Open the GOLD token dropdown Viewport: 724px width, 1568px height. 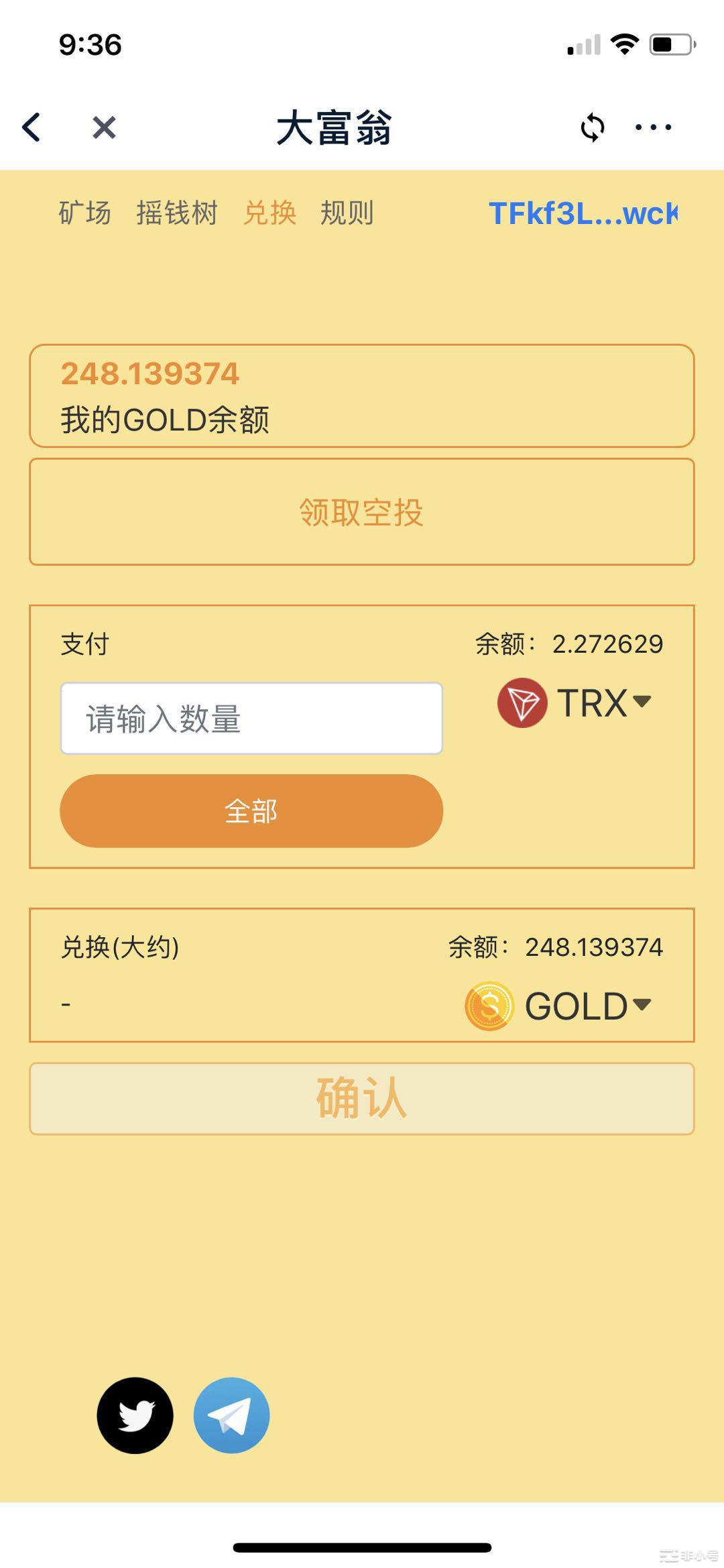click(558, 1006)
